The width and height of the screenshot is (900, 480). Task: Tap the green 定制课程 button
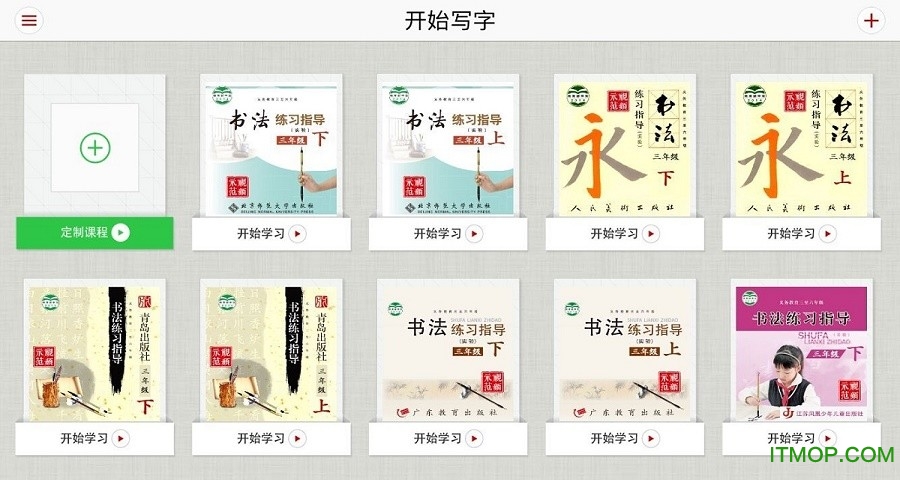[95, 232]
